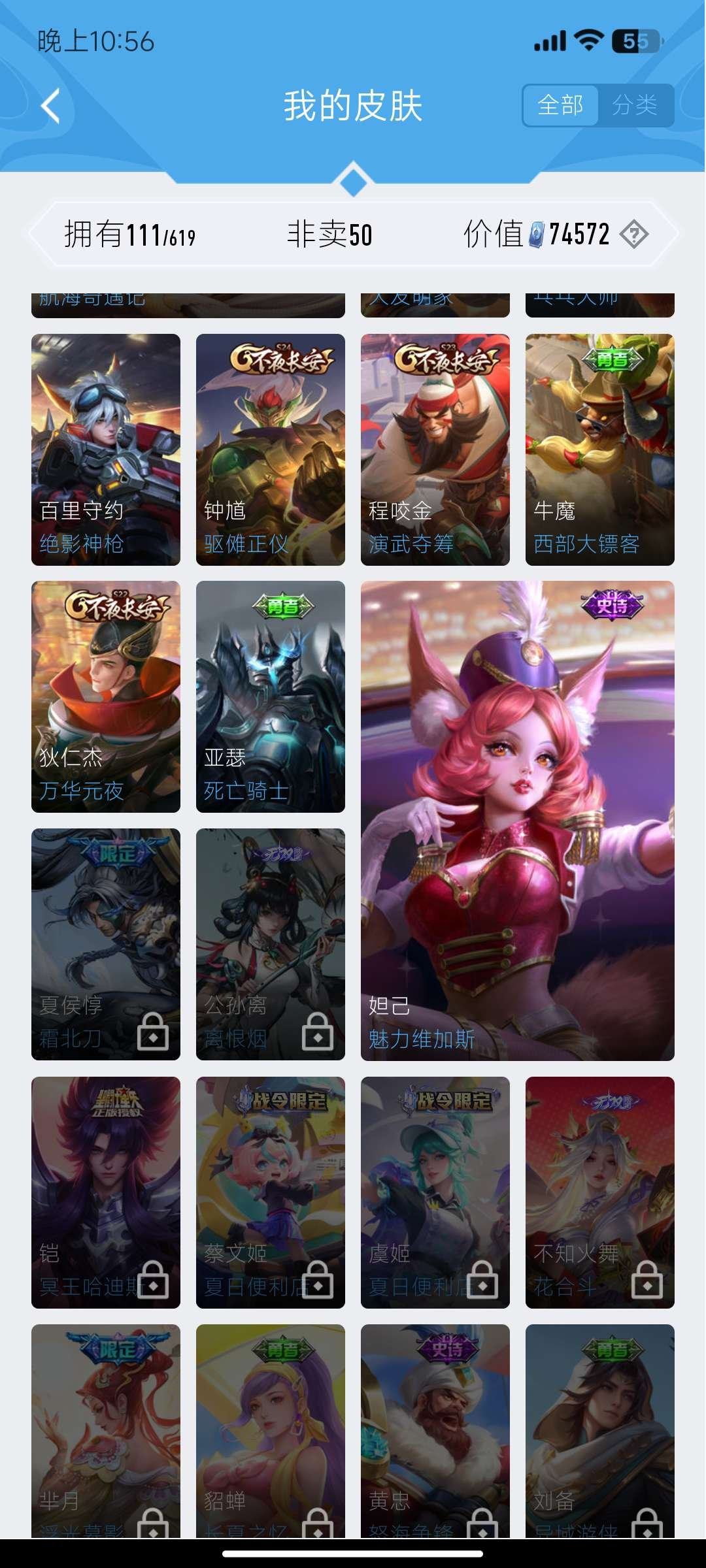Open 狄仁杰 万华元夜 skin card
Image resolution: width=706 pixels, height=1568 pixels.
(x=106, y=696)
